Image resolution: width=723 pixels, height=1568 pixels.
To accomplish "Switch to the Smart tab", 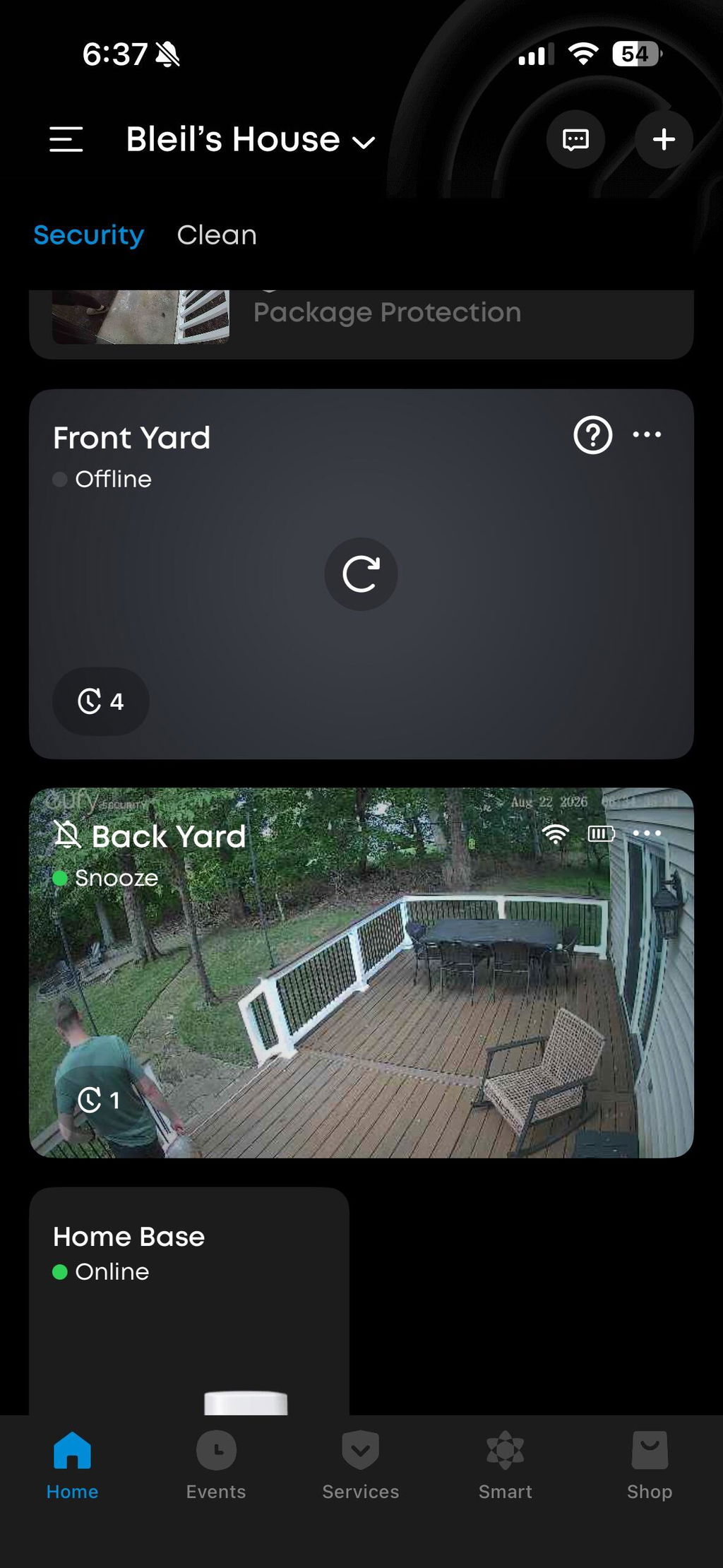I will (x=506, y=1466).
